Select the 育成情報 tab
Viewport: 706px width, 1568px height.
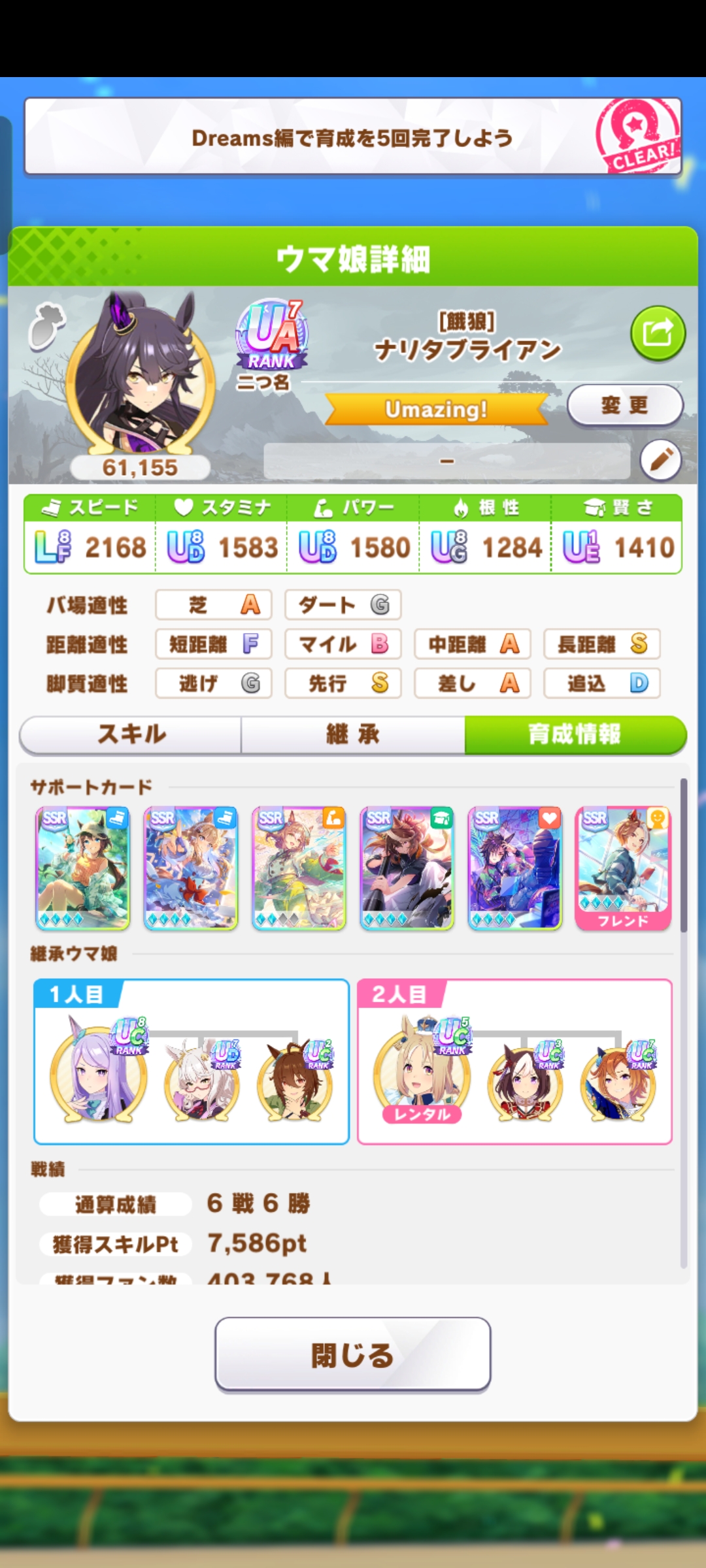(x=575, y=734)
